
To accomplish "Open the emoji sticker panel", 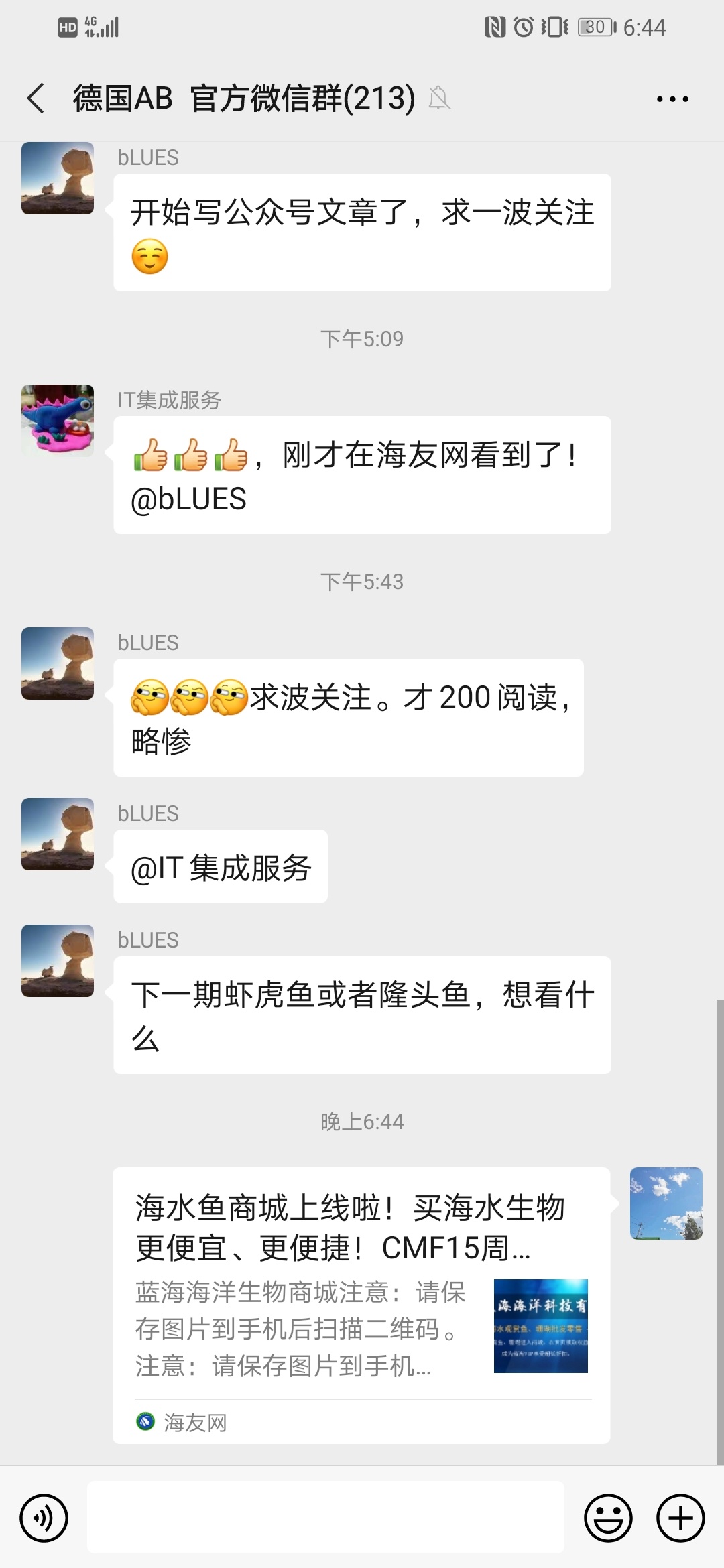I will (608, 1518).
